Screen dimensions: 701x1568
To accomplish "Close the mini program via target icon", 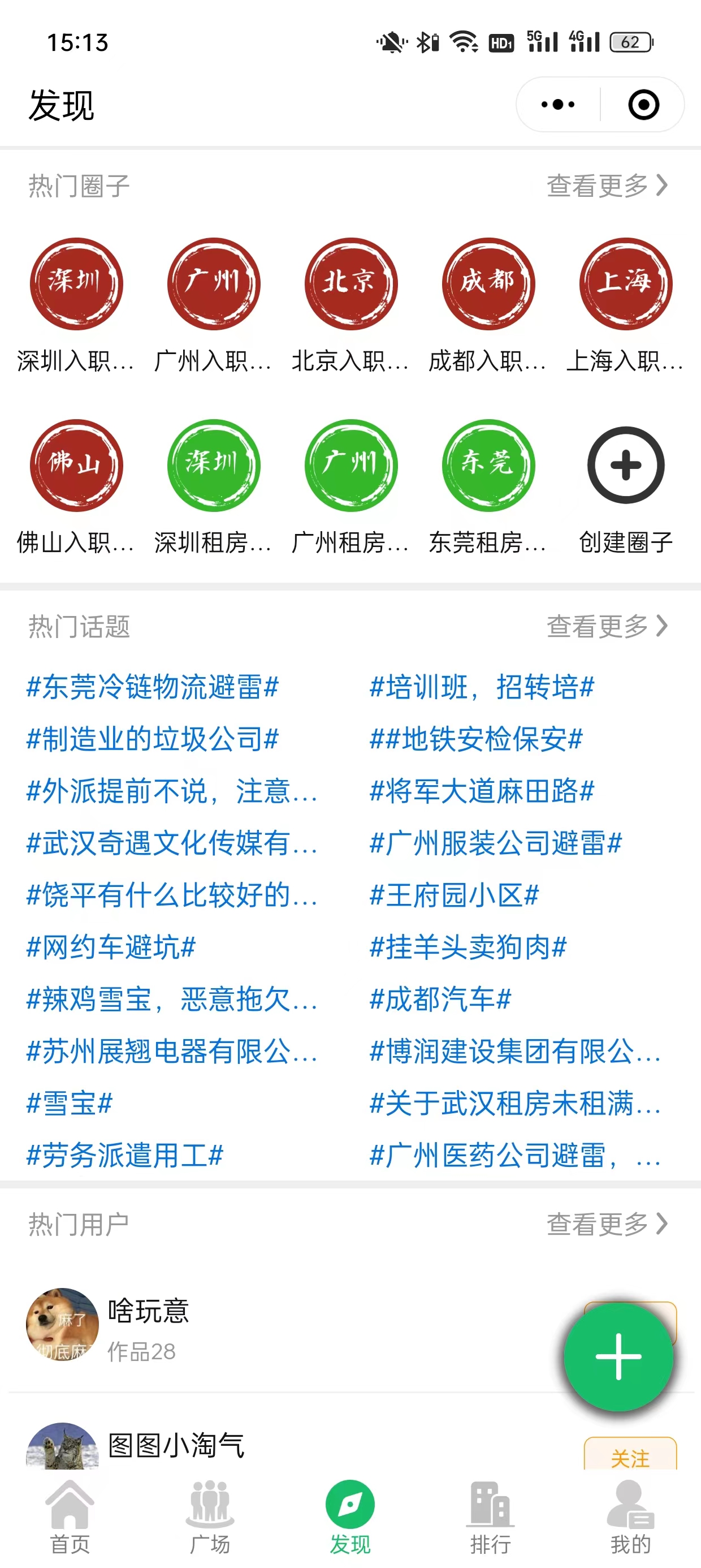I will pos(643,105).
